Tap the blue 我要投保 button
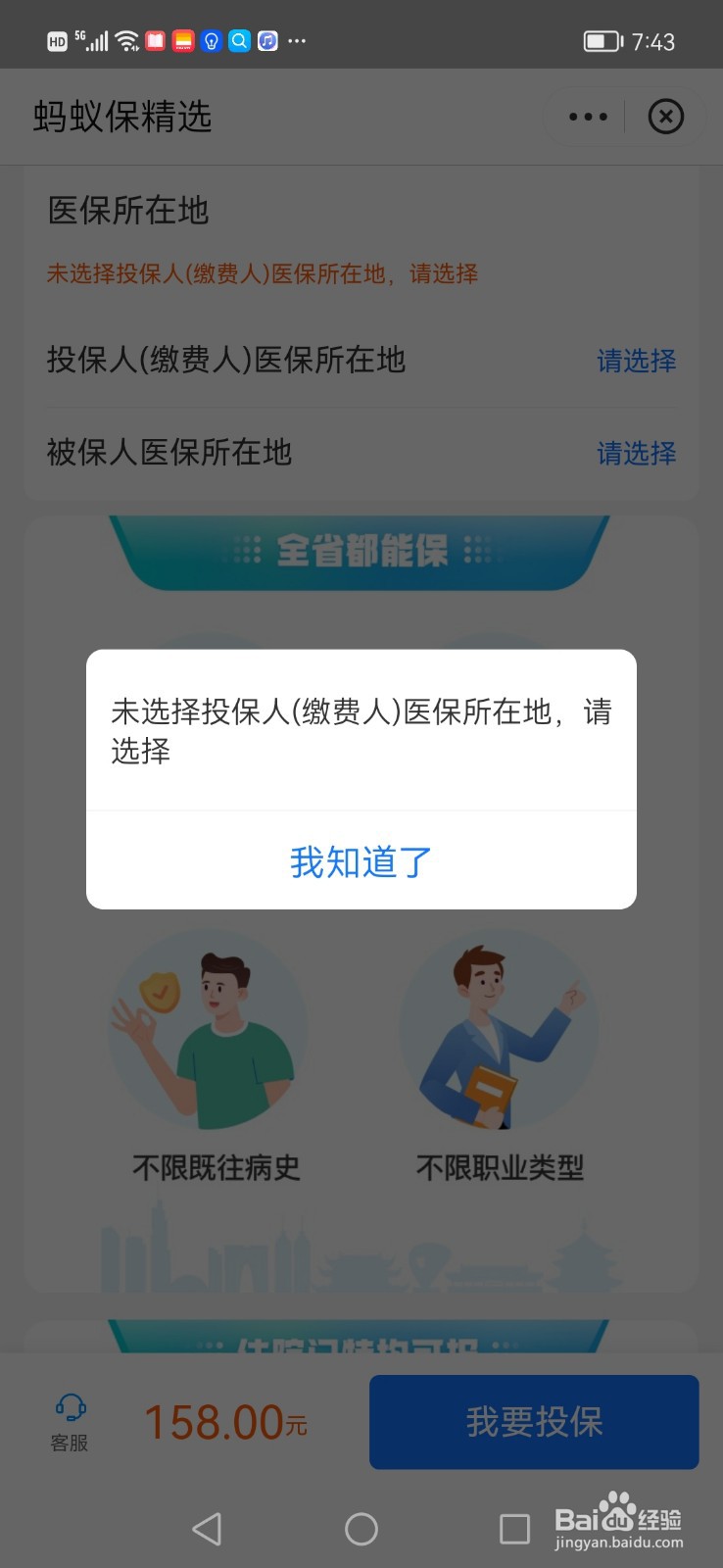This screenshot has width=723, height=1568. click(x=533, y=1421)
